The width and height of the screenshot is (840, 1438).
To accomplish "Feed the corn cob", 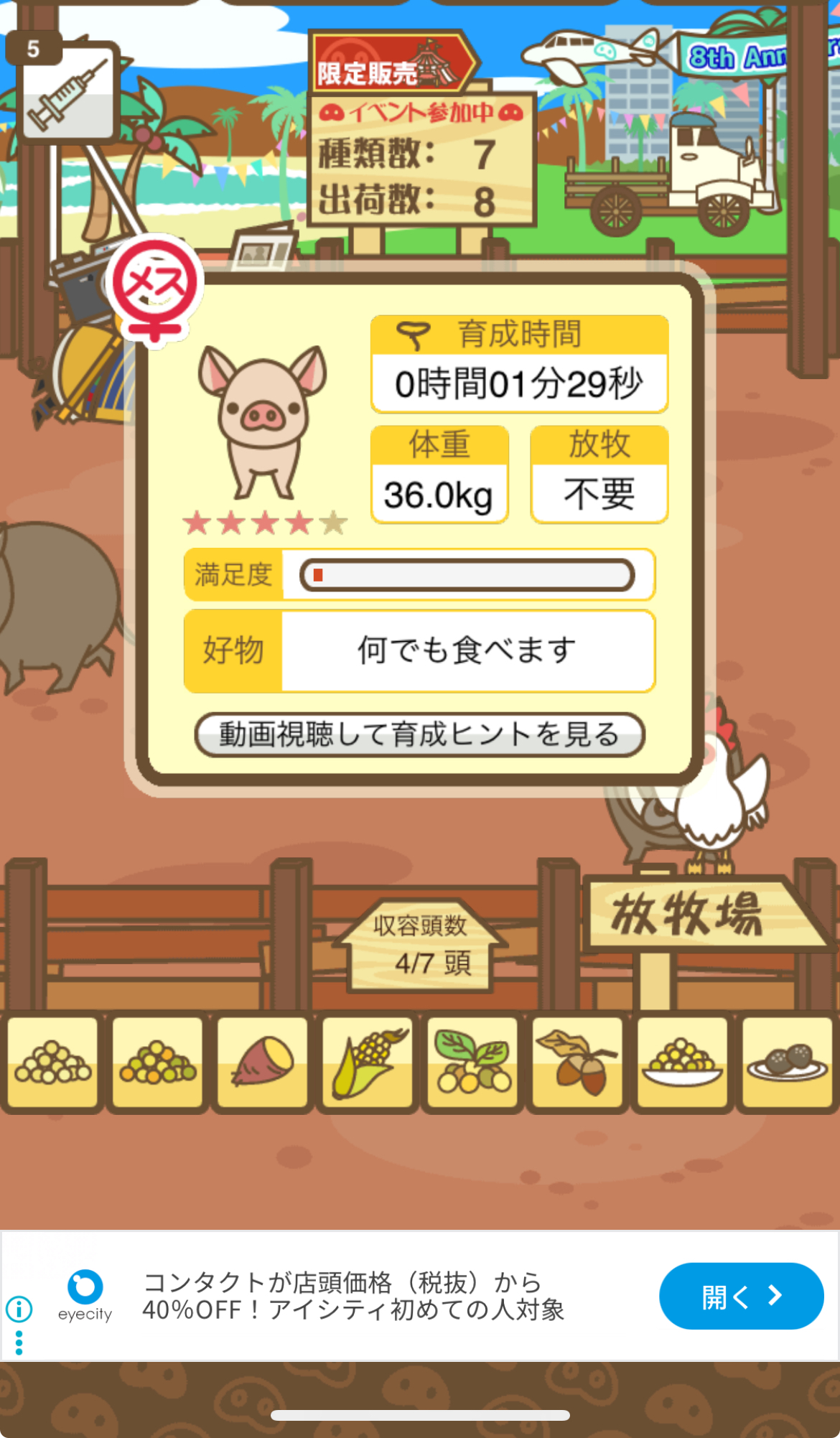I will (x=368, y=1063).
